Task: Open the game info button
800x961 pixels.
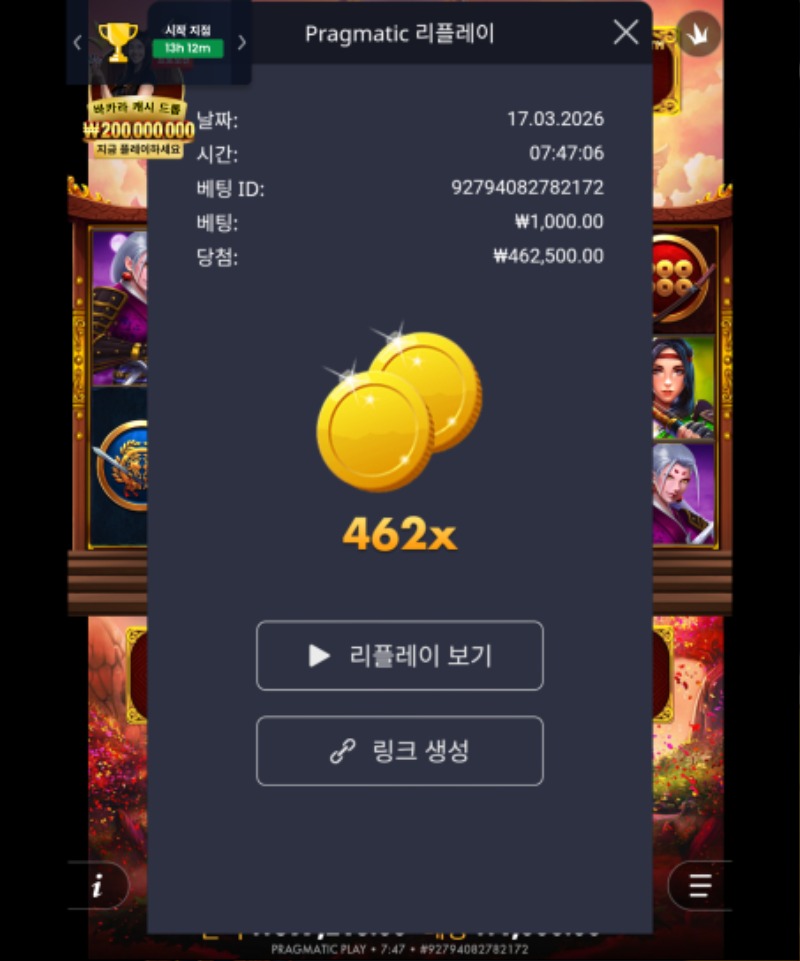Action: click(98, 885)
